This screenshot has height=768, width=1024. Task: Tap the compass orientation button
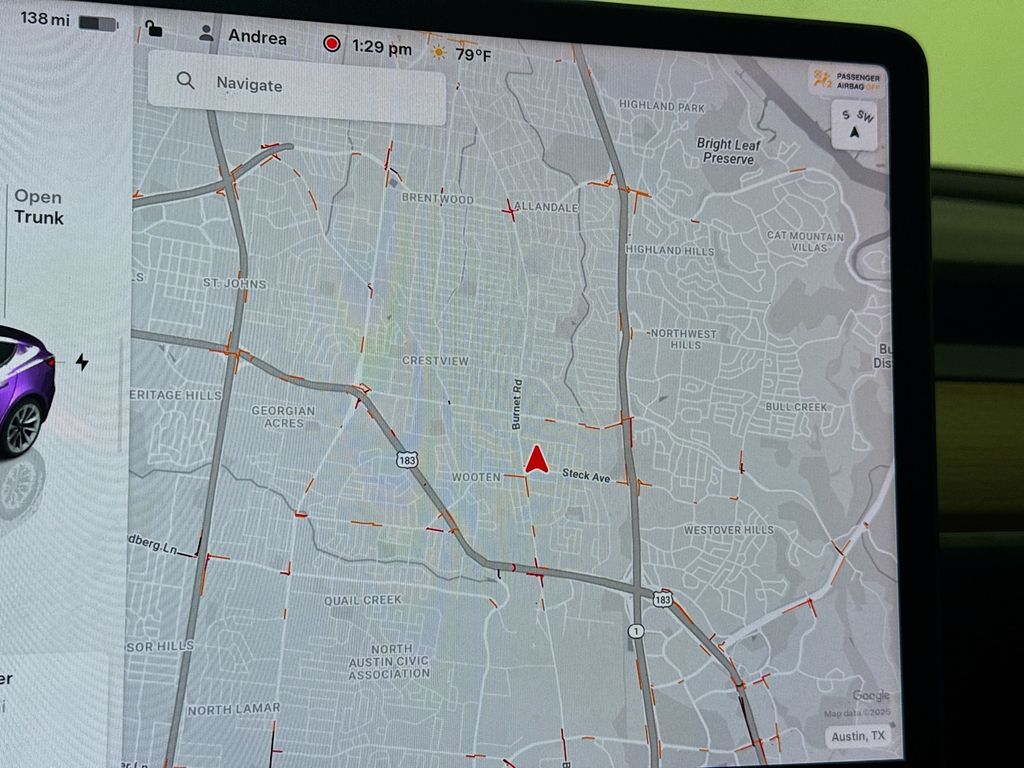coord(856,125)
